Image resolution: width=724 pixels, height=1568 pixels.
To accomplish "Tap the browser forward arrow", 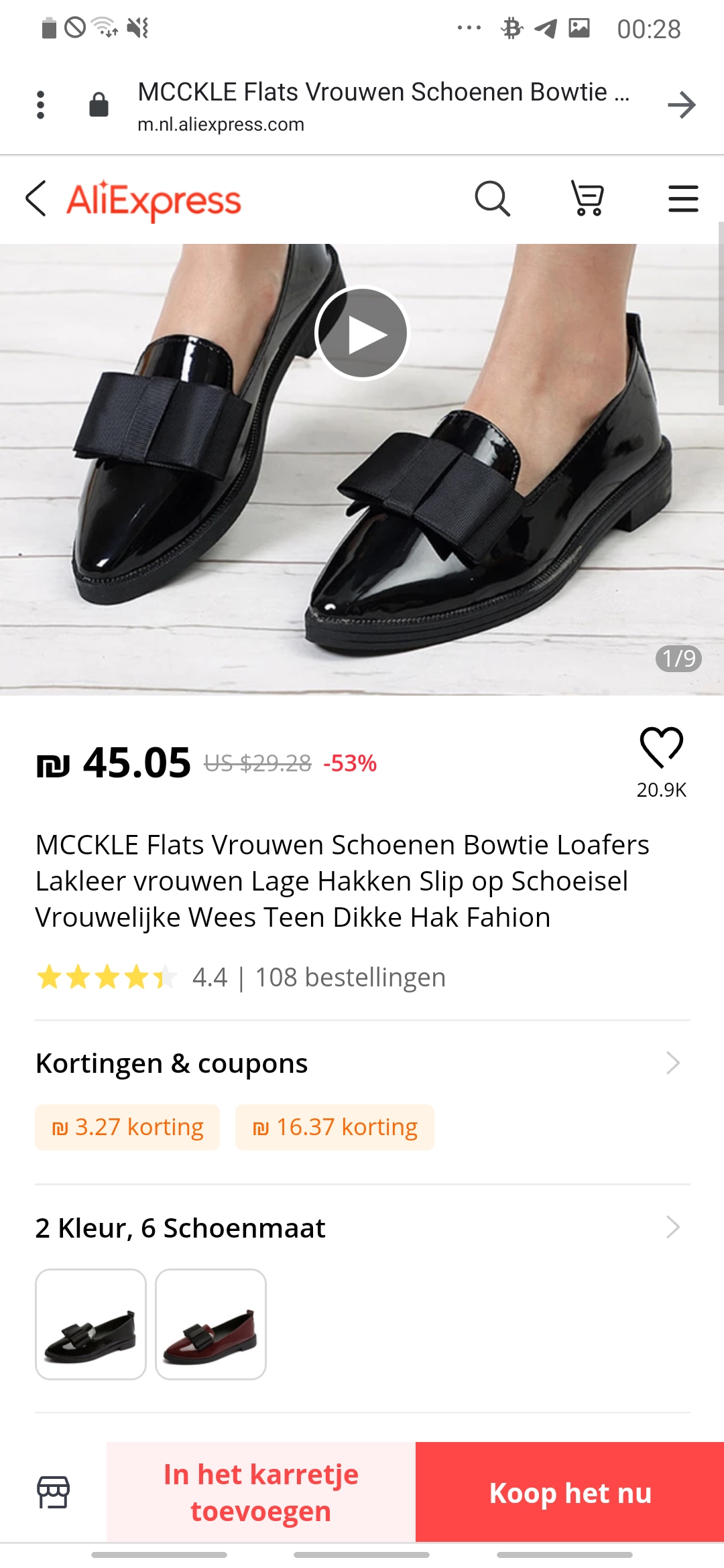I will (682, 105).
